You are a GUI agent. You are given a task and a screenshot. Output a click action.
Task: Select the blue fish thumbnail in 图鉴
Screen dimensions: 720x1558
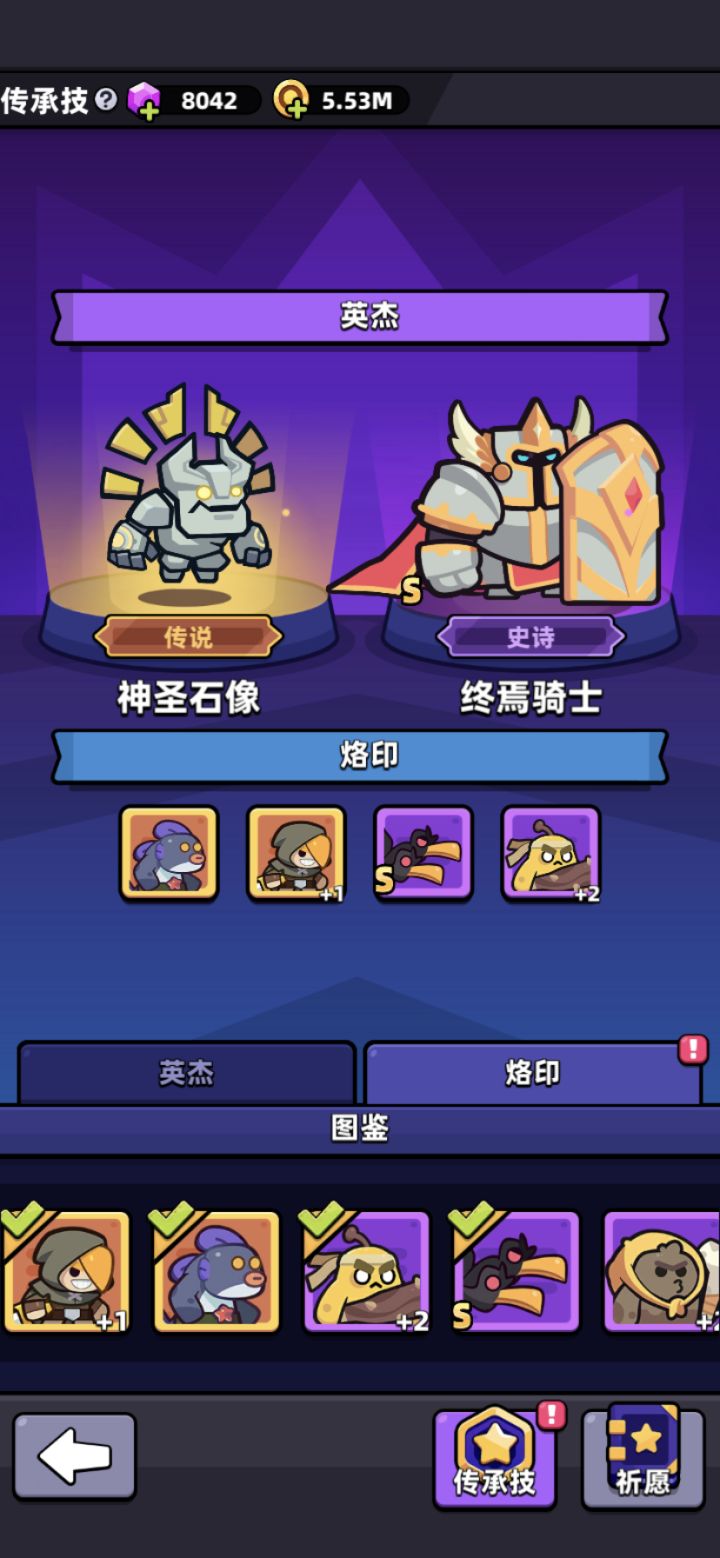coord(218,1272)
